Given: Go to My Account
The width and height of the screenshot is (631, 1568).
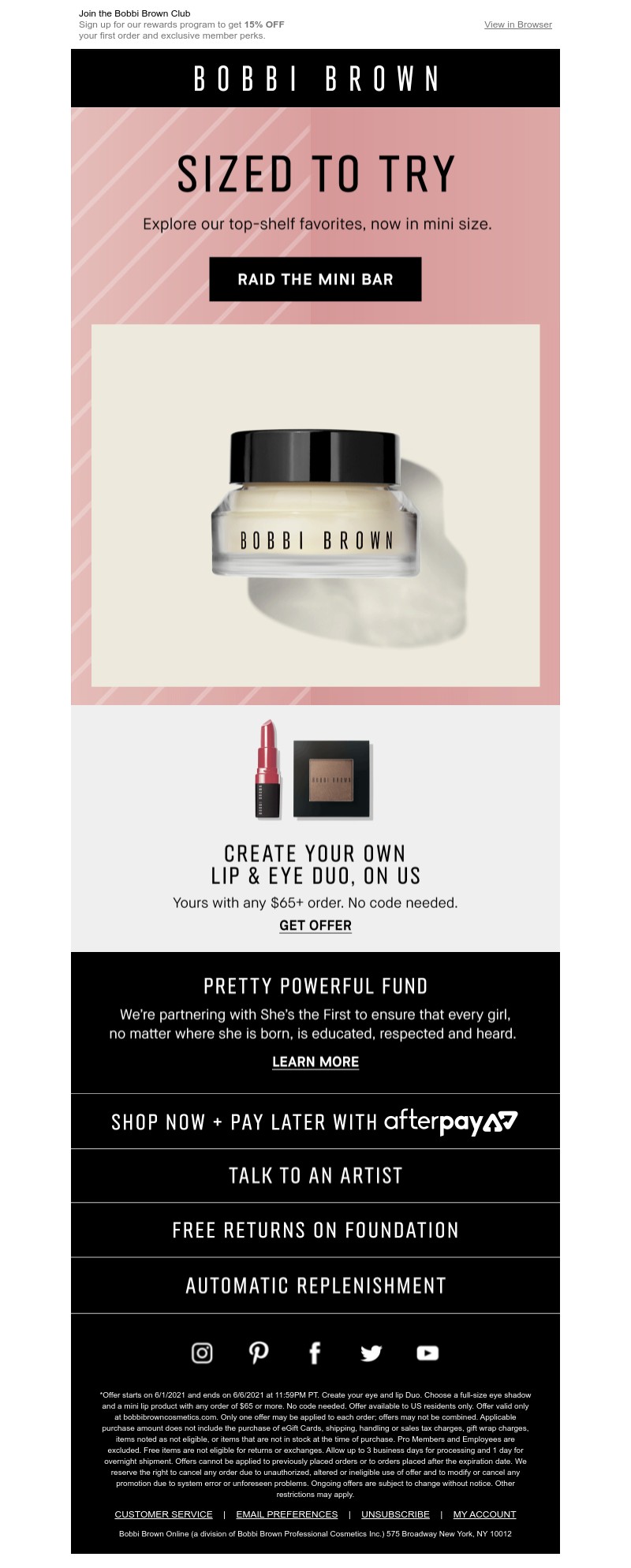Looking at the screenshot, I should coord(484,1514).
